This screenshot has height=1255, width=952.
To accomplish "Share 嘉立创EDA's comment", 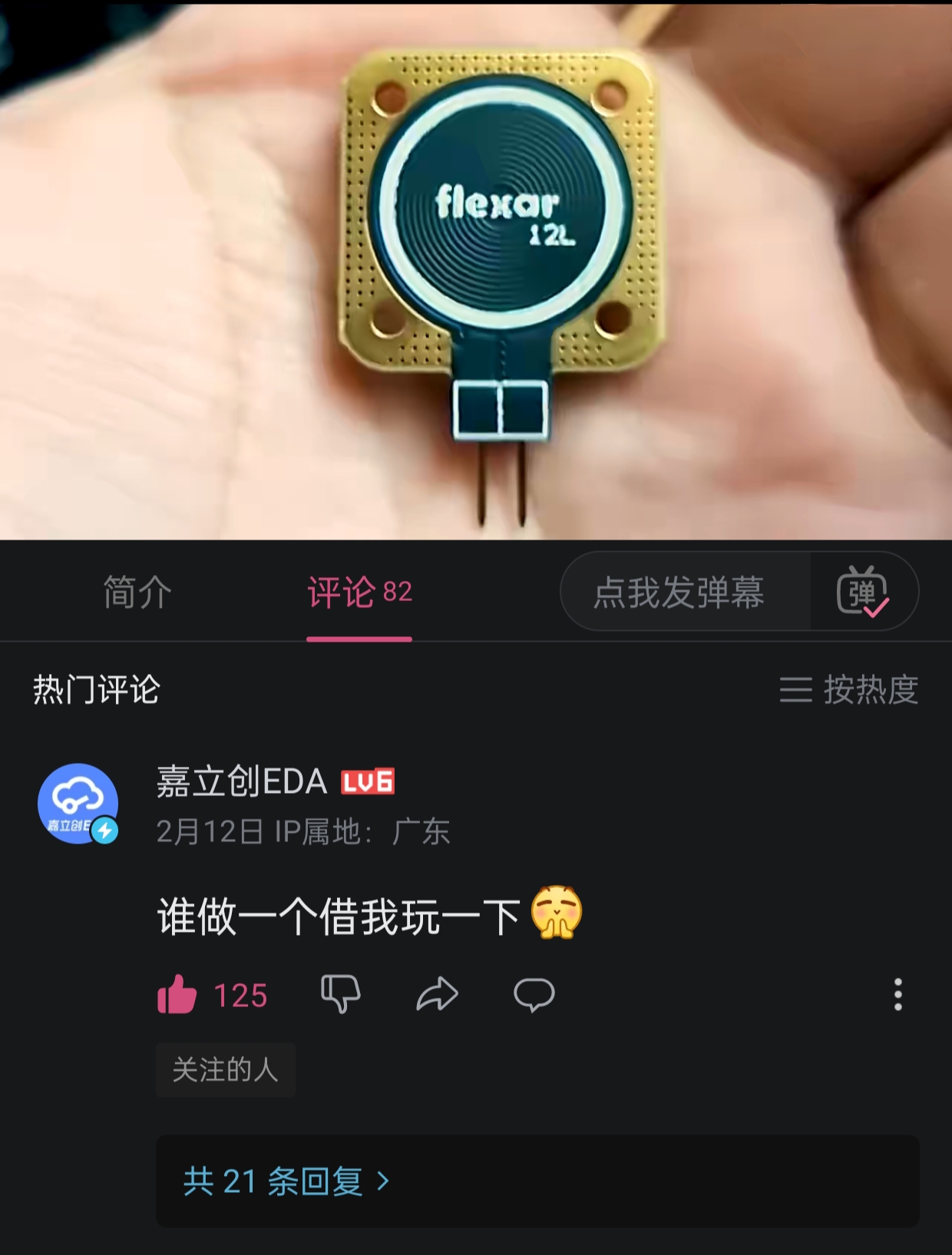I will point(437,995).
